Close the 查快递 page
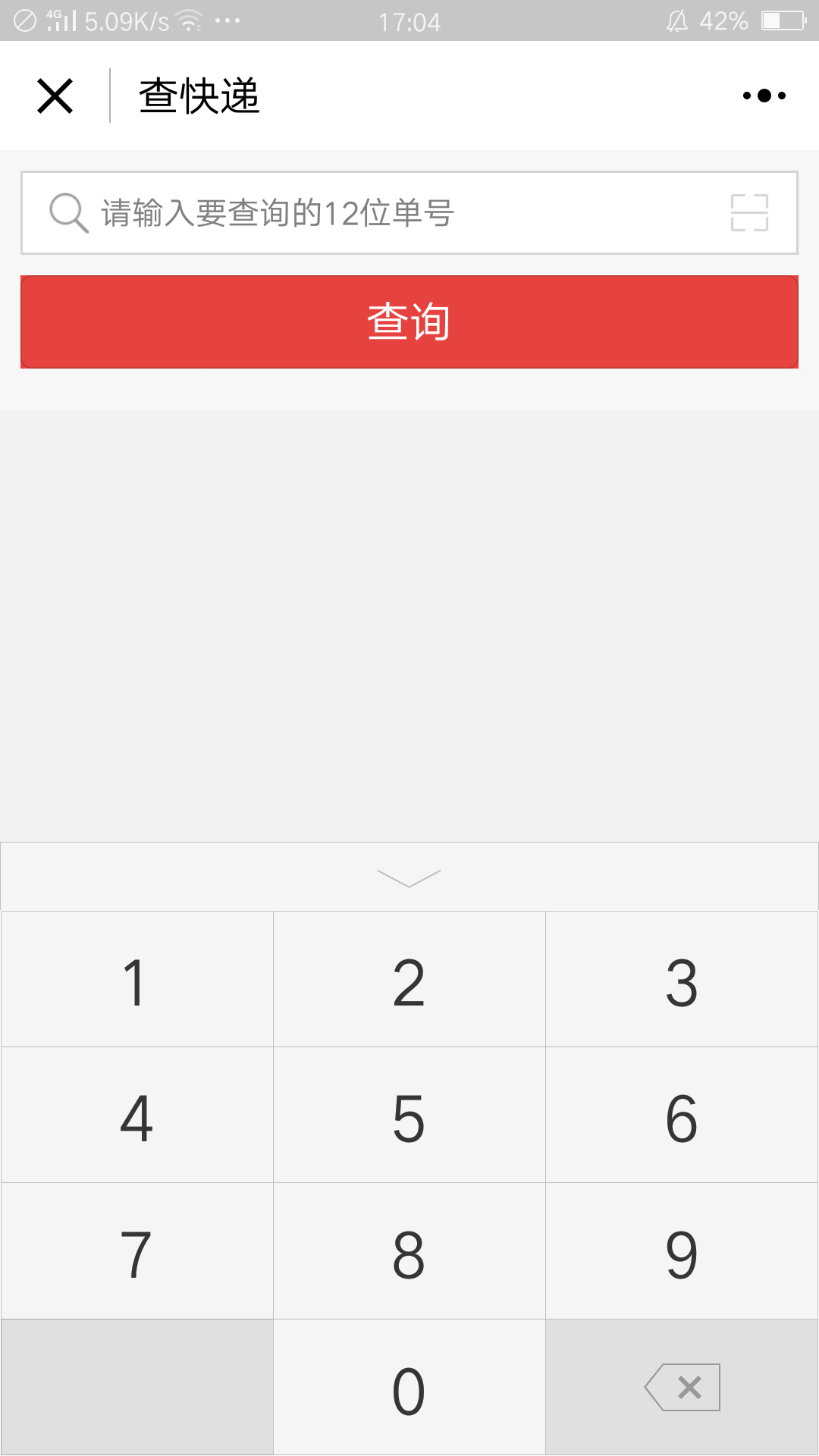Viewport: 819px width, 1456px height. pyautogui.click(x=55, y=96)
